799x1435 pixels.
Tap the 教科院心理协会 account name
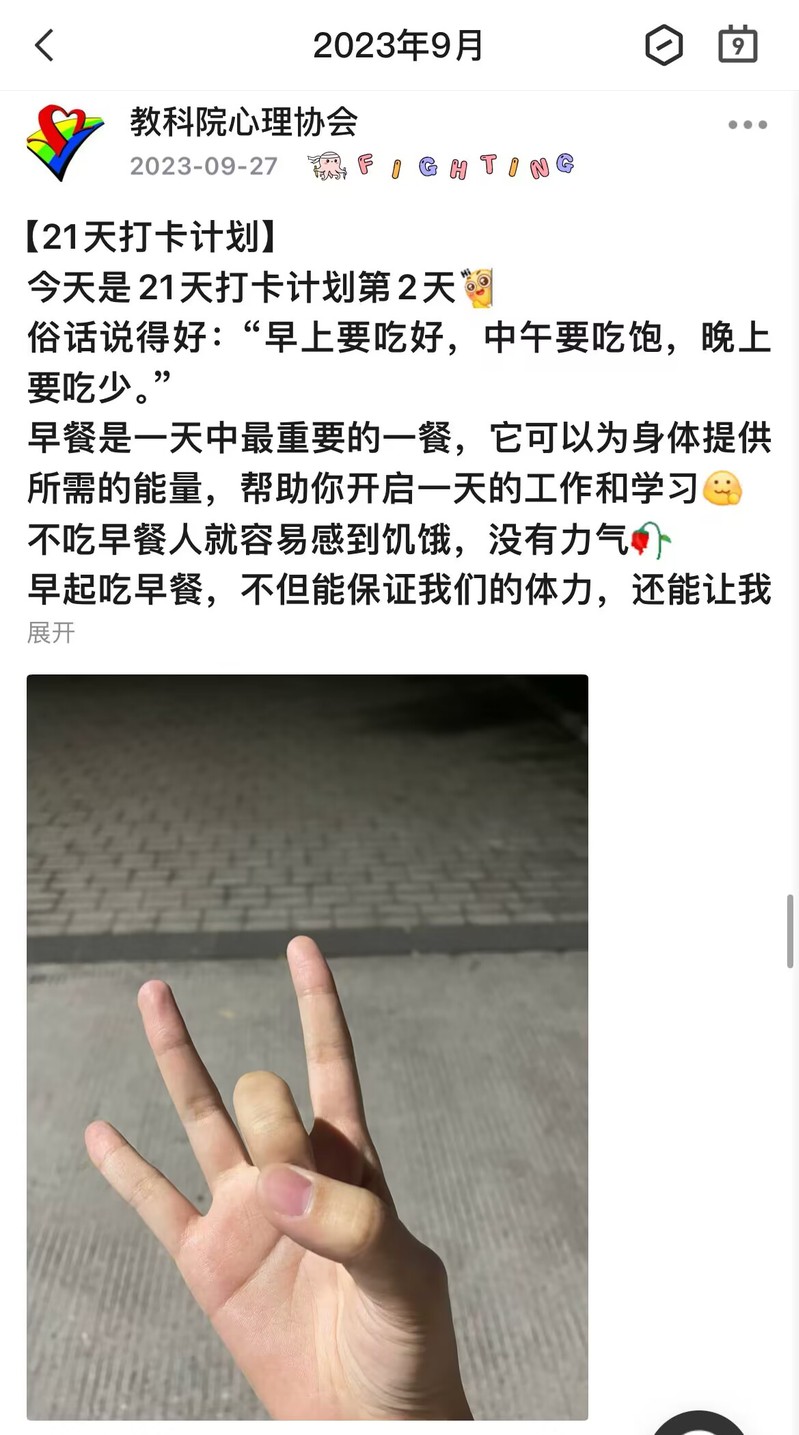tap(244, 122)
